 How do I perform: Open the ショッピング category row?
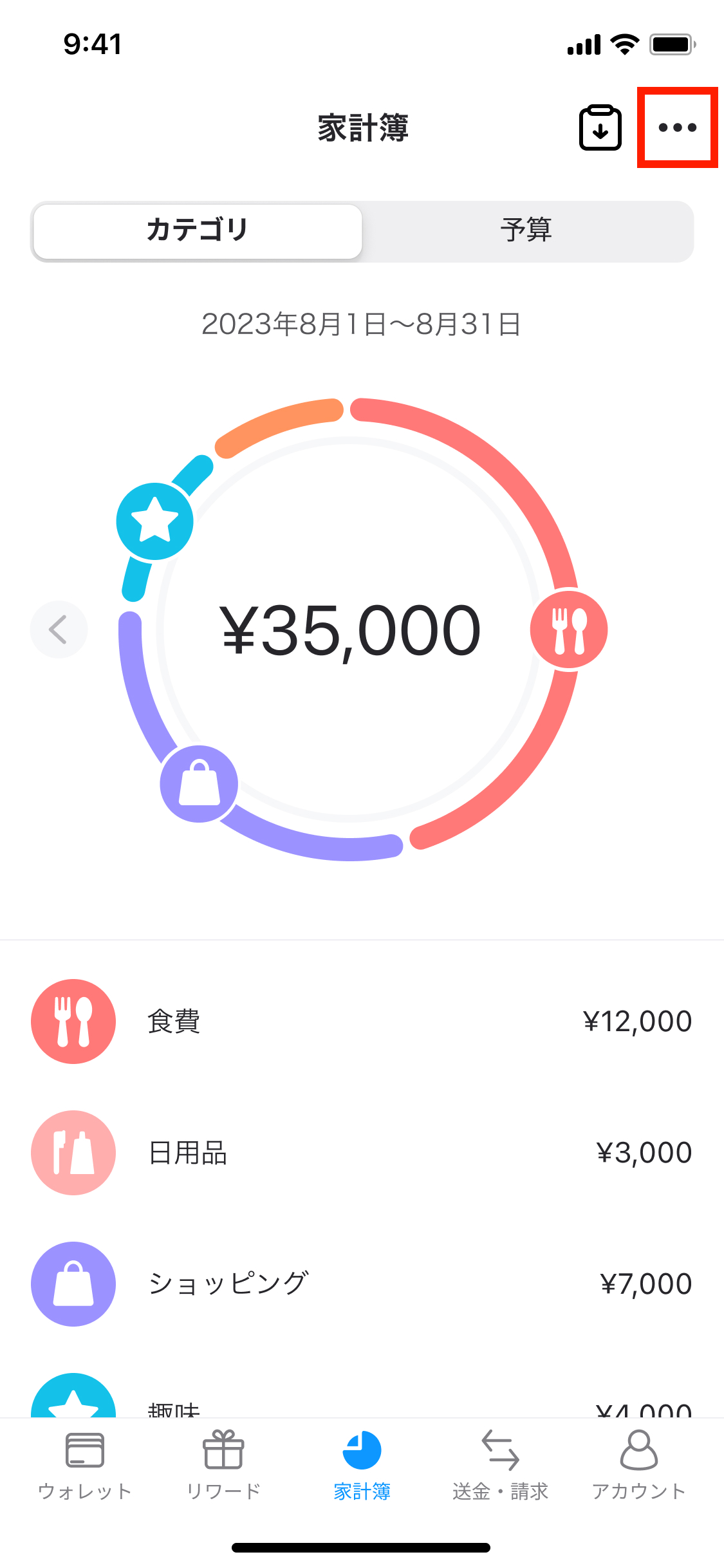click(362, 1284)
